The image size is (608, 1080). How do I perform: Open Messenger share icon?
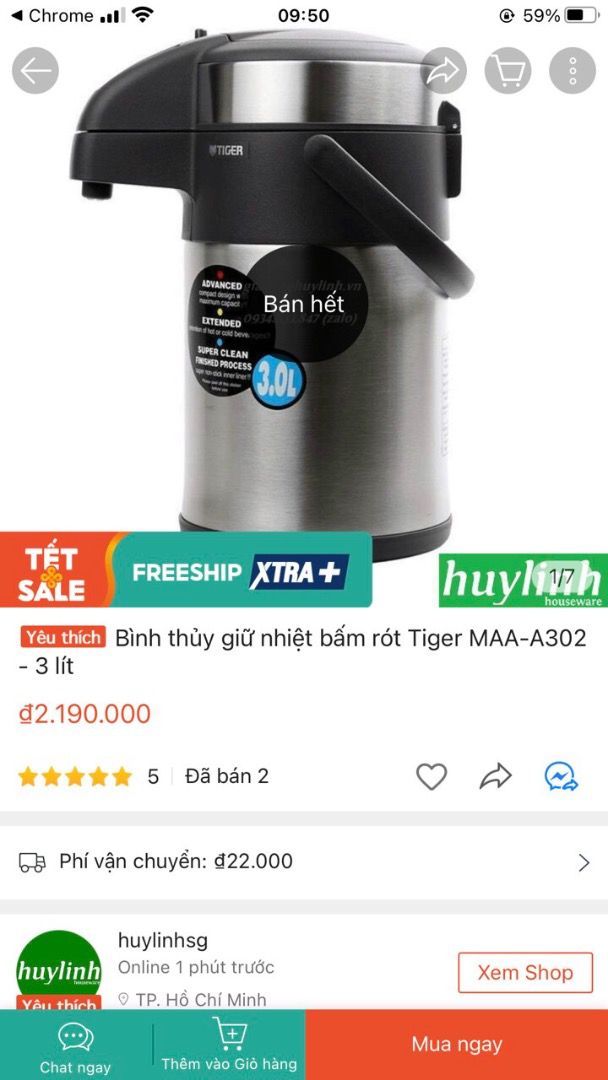tap(561, 776)
